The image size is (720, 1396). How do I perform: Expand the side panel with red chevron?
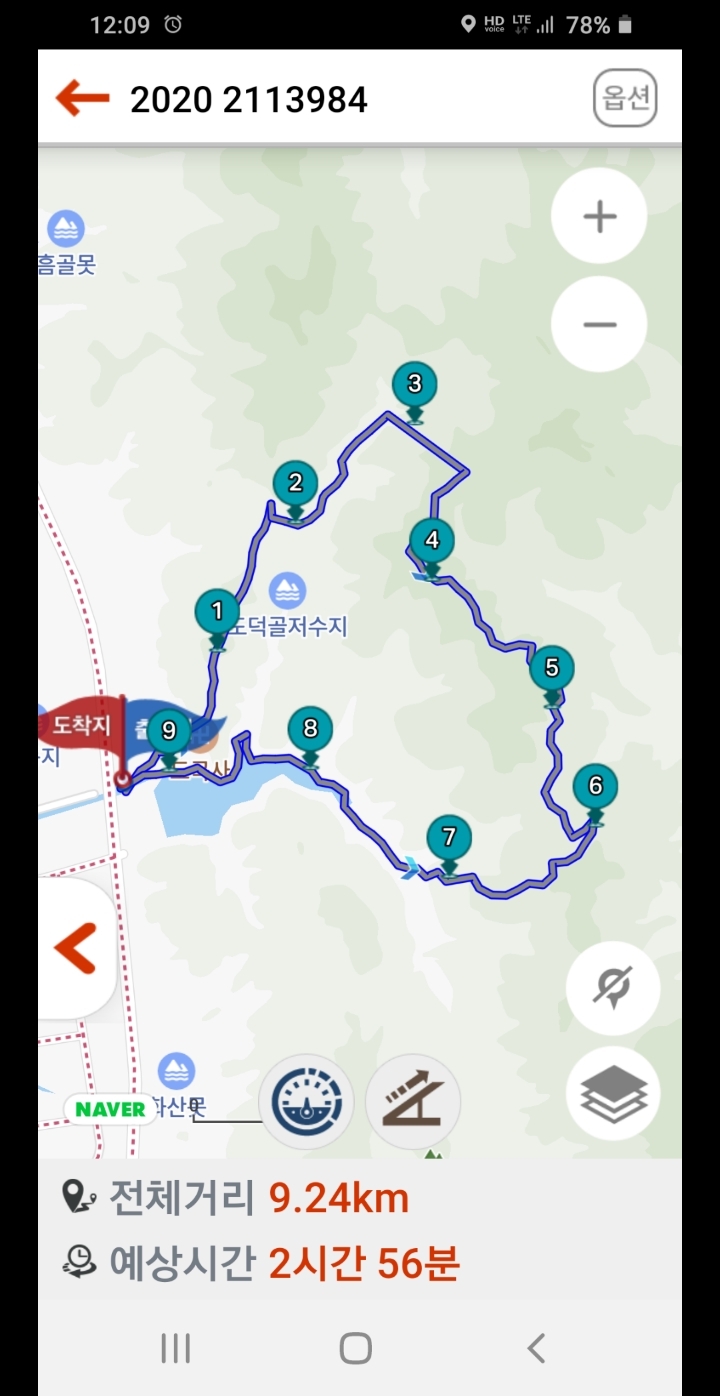point(76,948)
